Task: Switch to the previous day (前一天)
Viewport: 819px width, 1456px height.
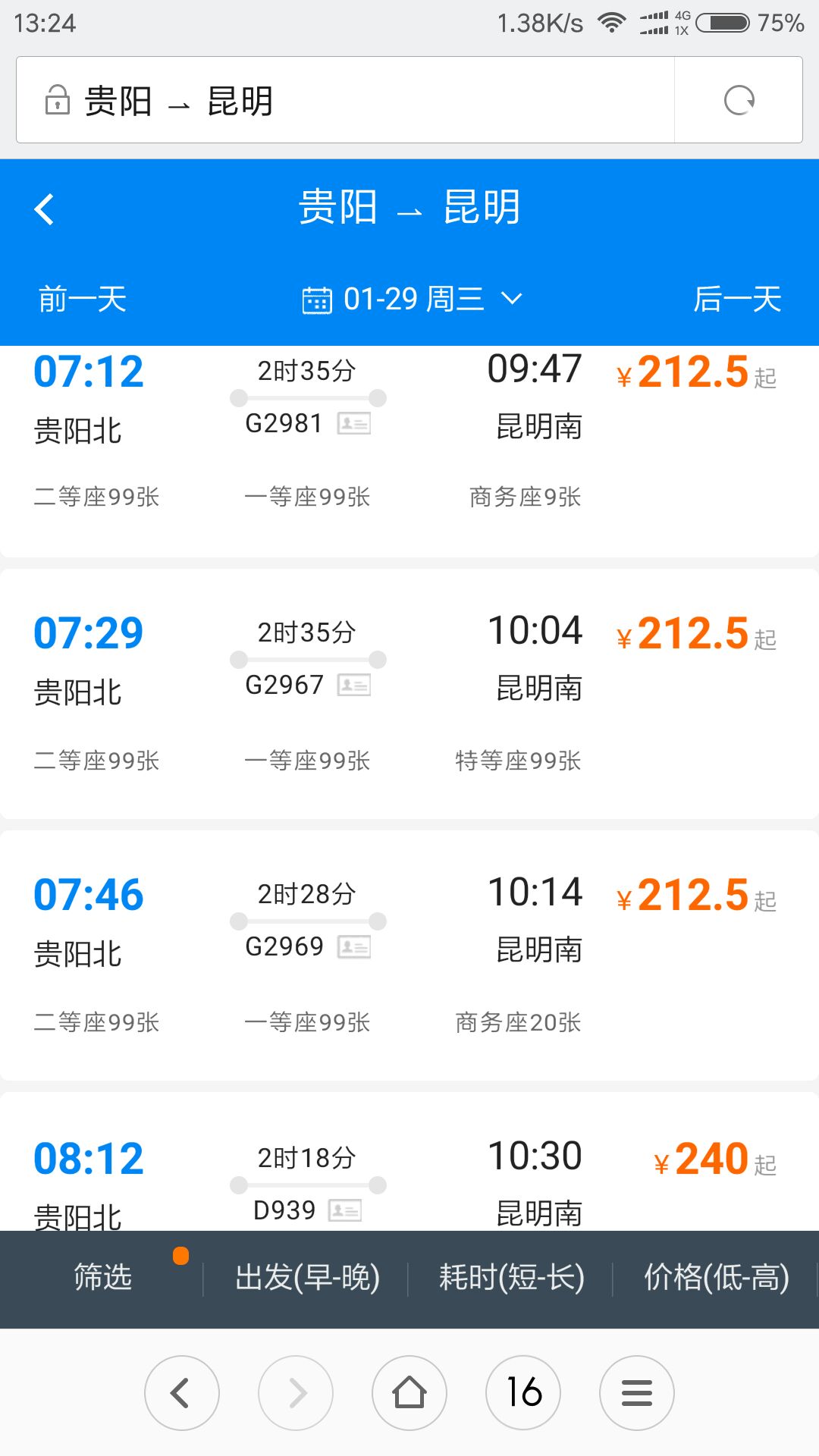Action: coord(83,299)
